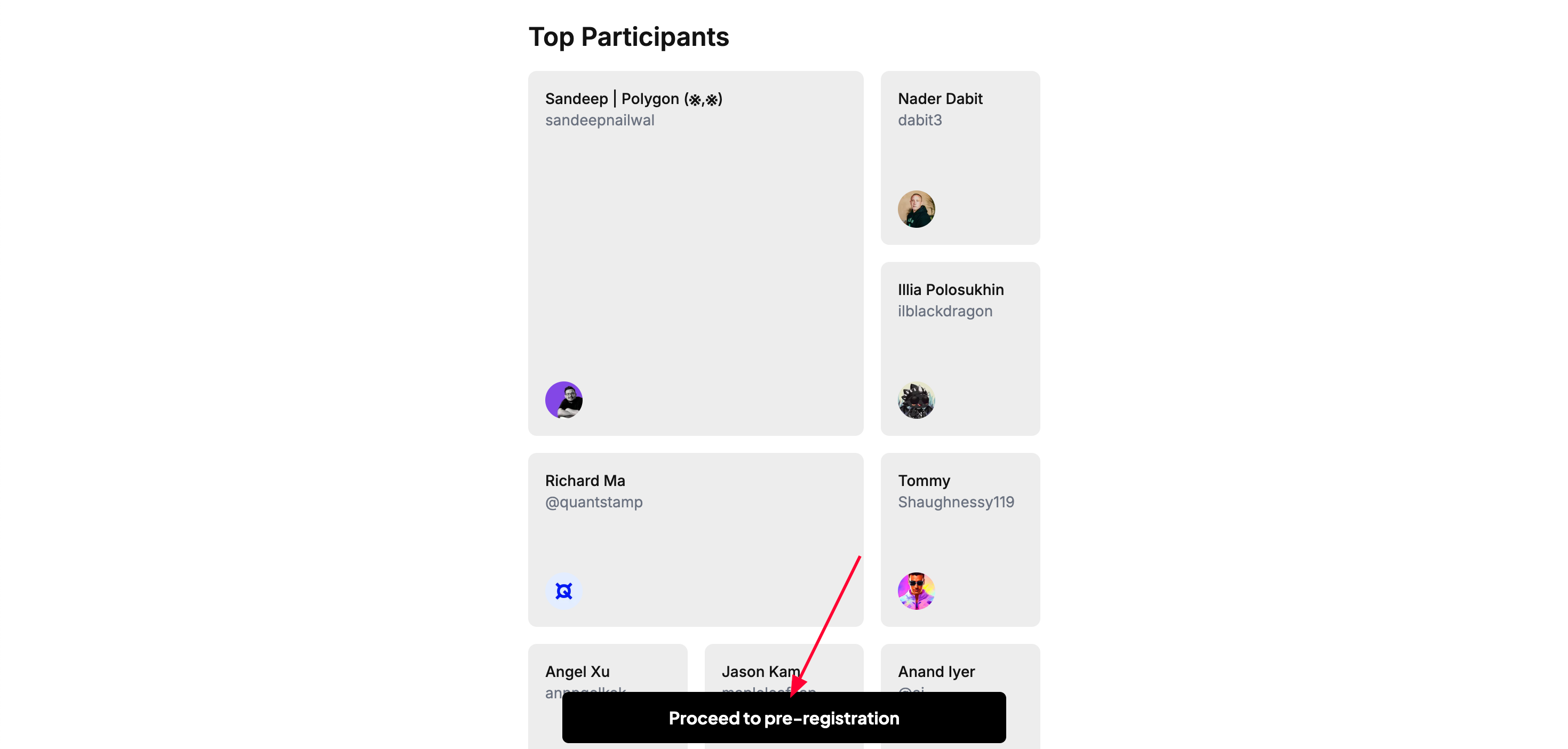Open Sandeep | Polygon participant card

(x=695, y=252)
